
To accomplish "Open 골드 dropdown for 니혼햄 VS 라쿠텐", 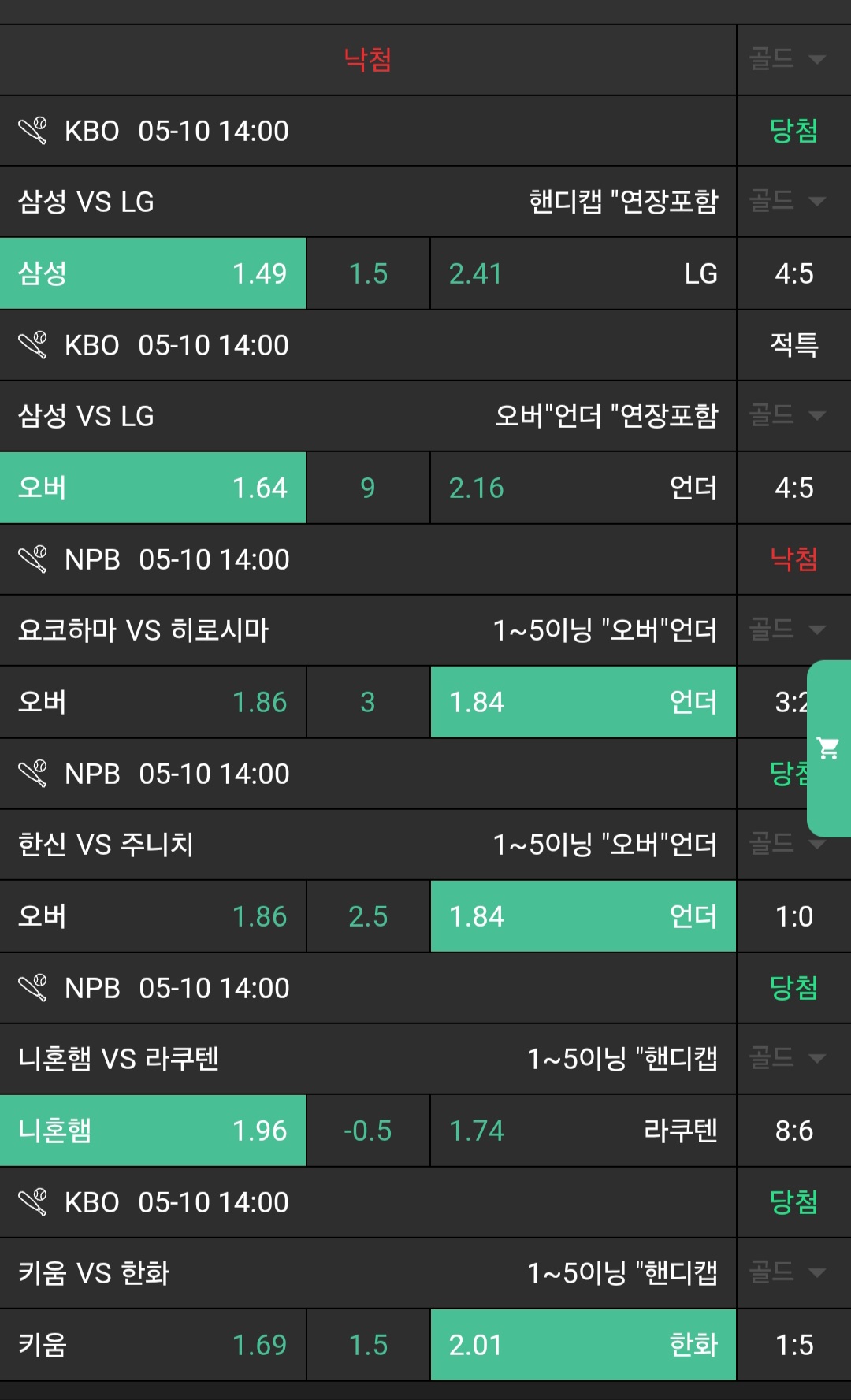I will [x=786, y=1058].
